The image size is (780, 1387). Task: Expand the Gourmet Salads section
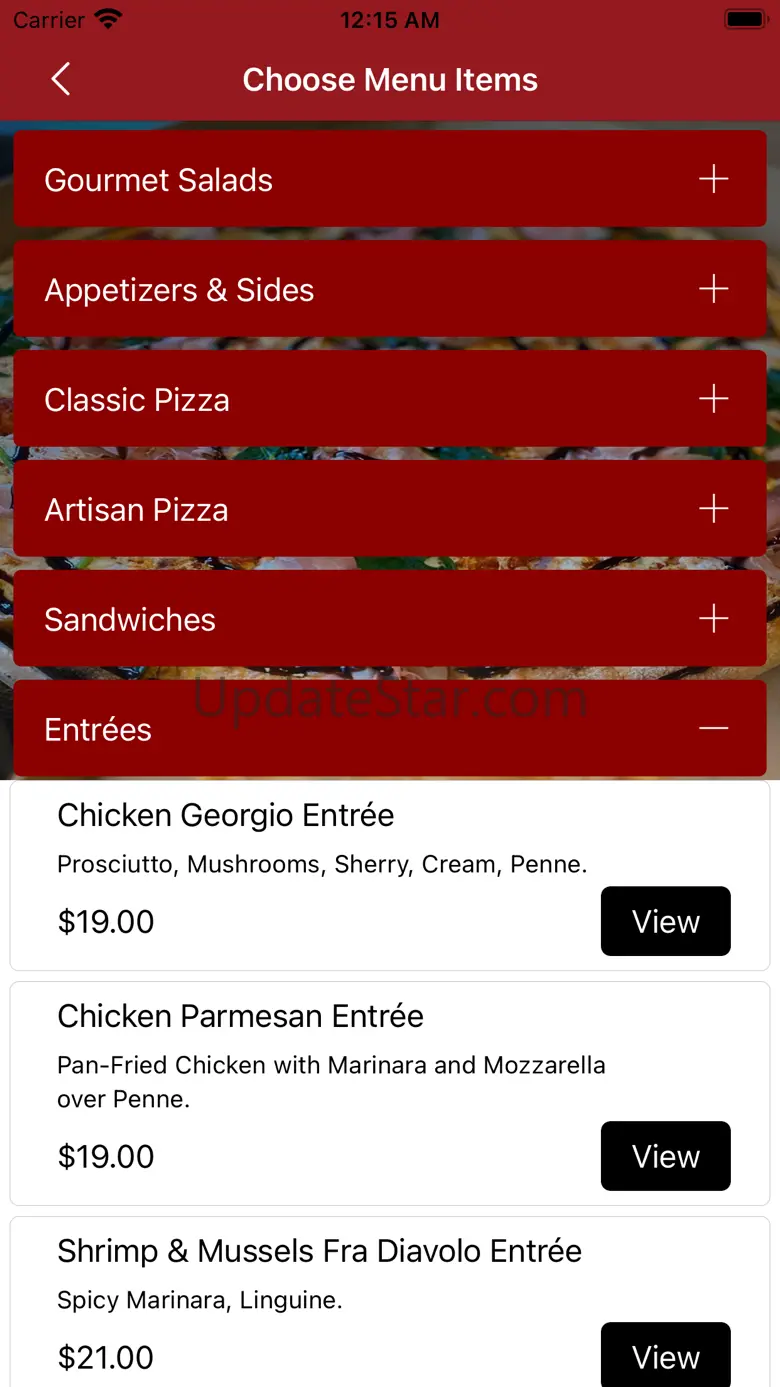point(713,180)
